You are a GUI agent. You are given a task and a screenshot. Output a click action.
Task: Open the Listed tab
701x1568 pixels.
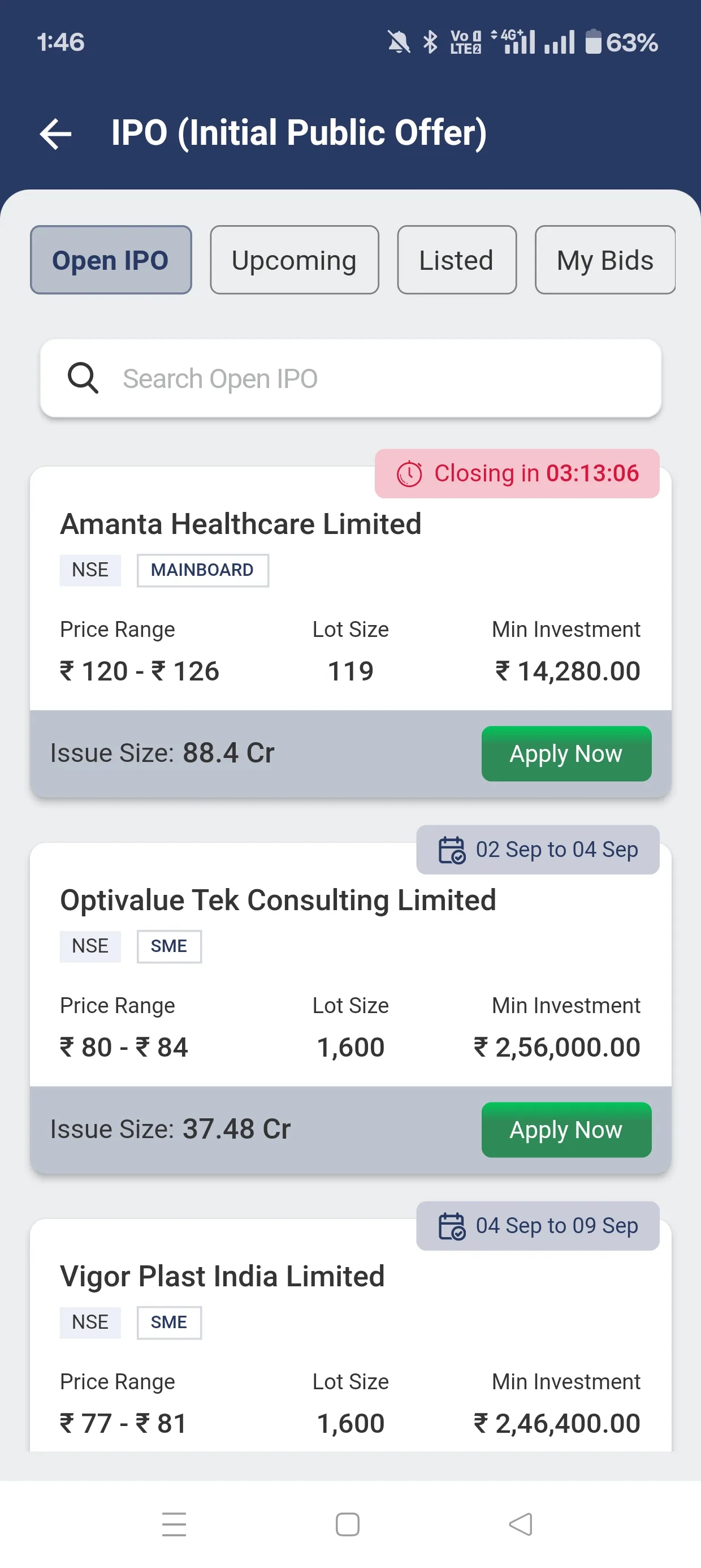(456, 259)
